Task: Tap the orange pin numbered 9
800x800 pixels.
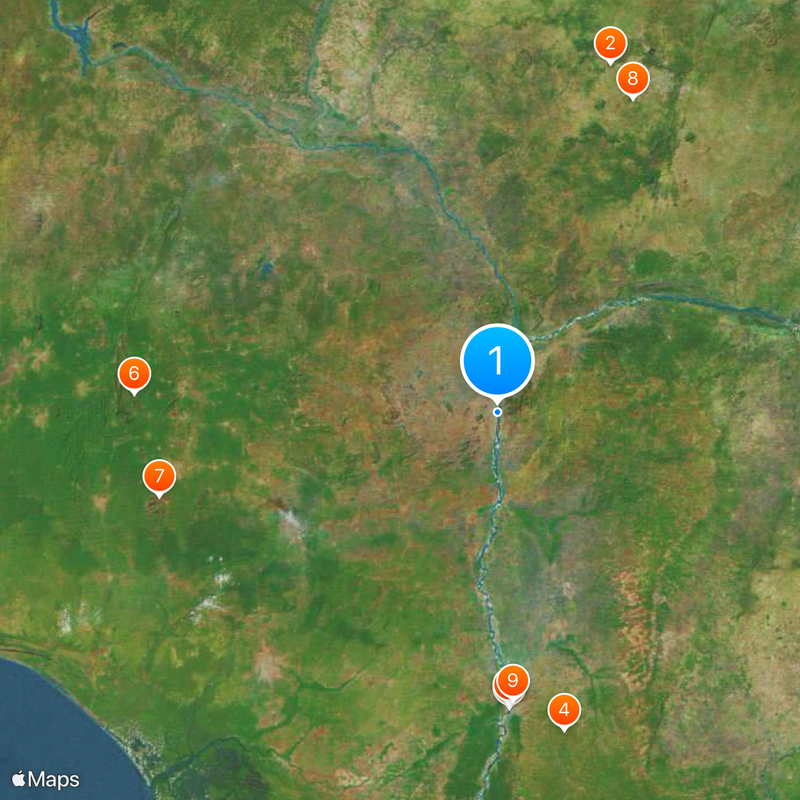Action: tap(514, 681)
